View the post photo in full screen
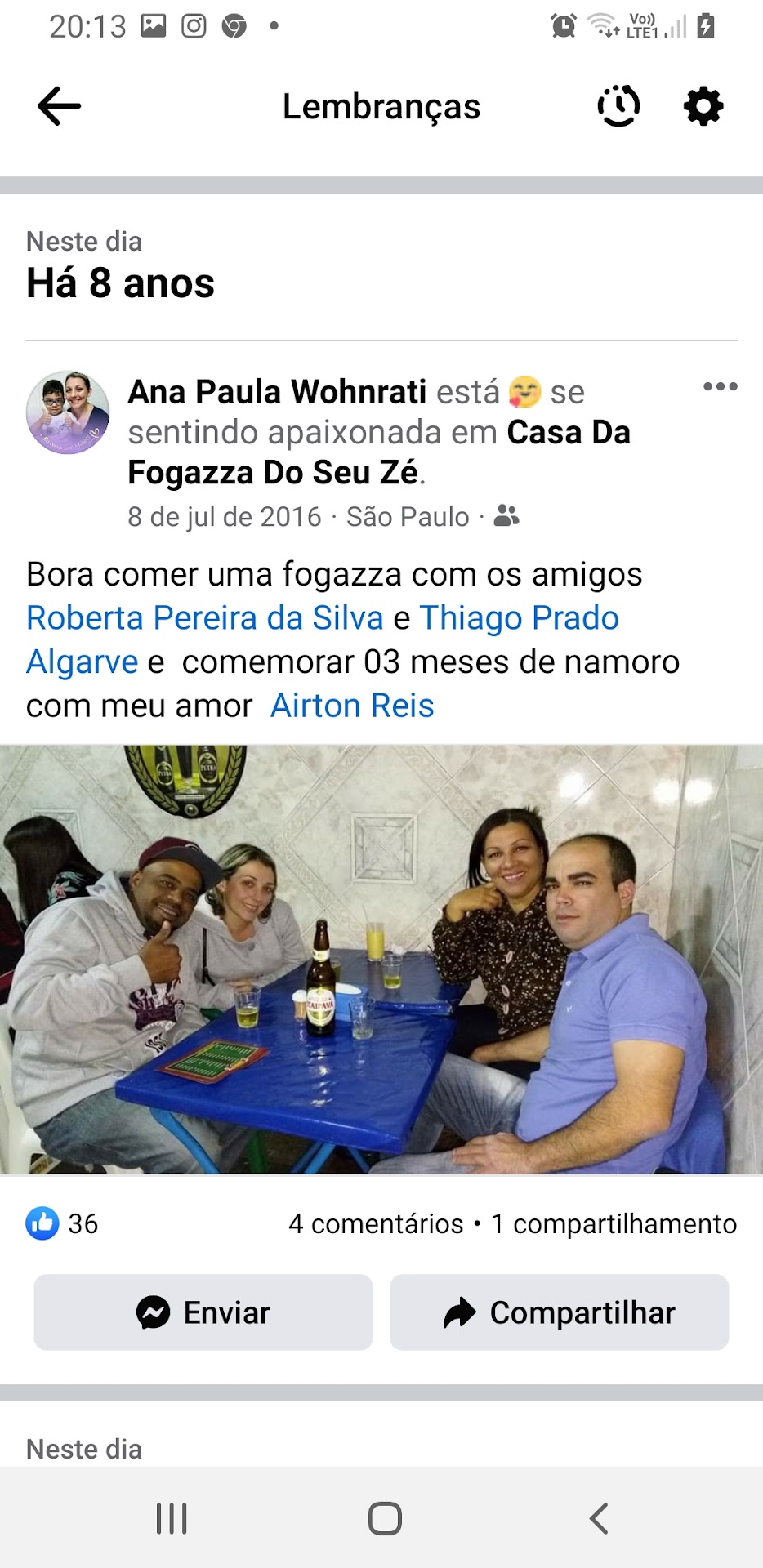The image size is (763, 1568). tap(381, 960)
